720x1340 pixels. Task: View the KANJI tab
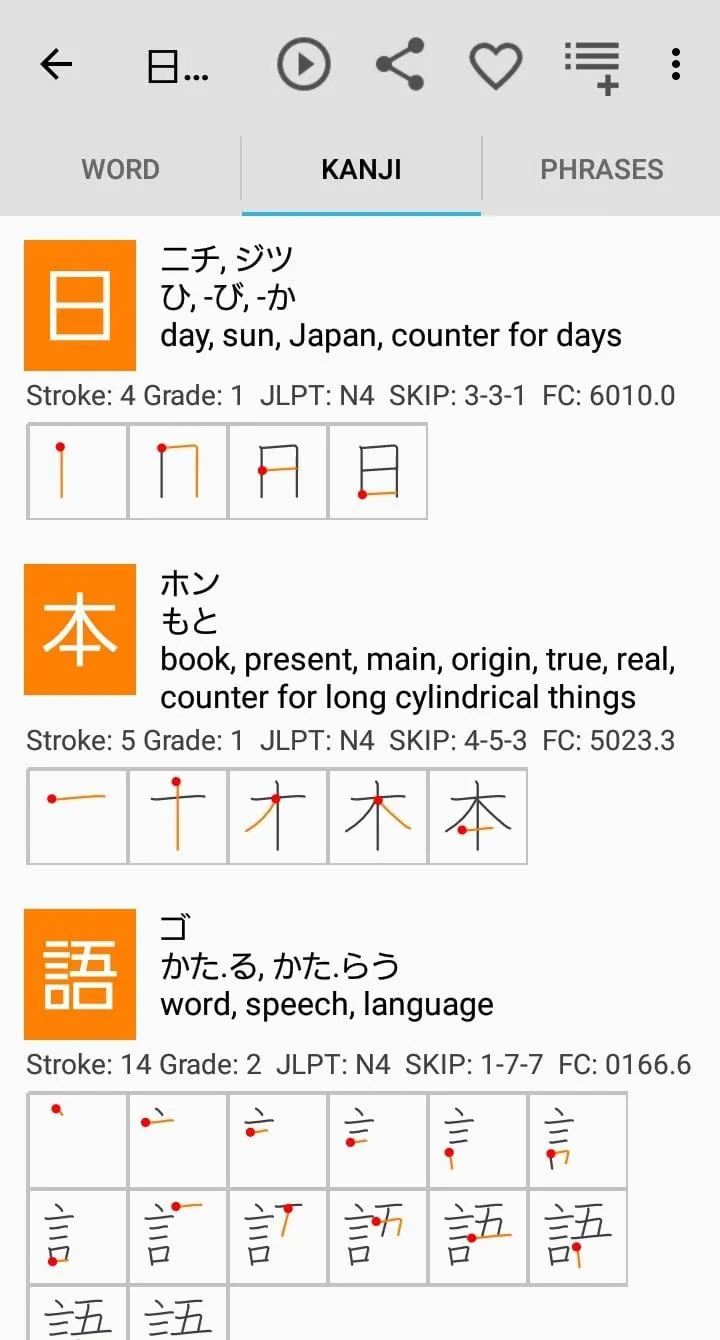tap(361, 168)
